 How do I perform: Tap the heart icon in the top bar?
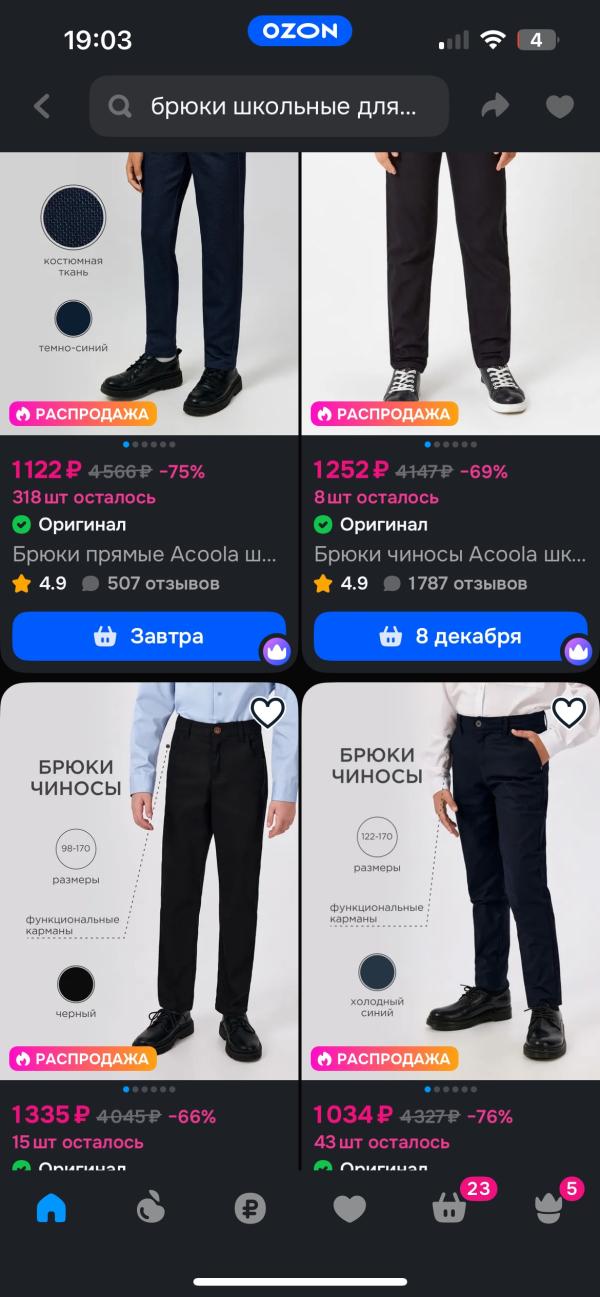pos(559,106)
